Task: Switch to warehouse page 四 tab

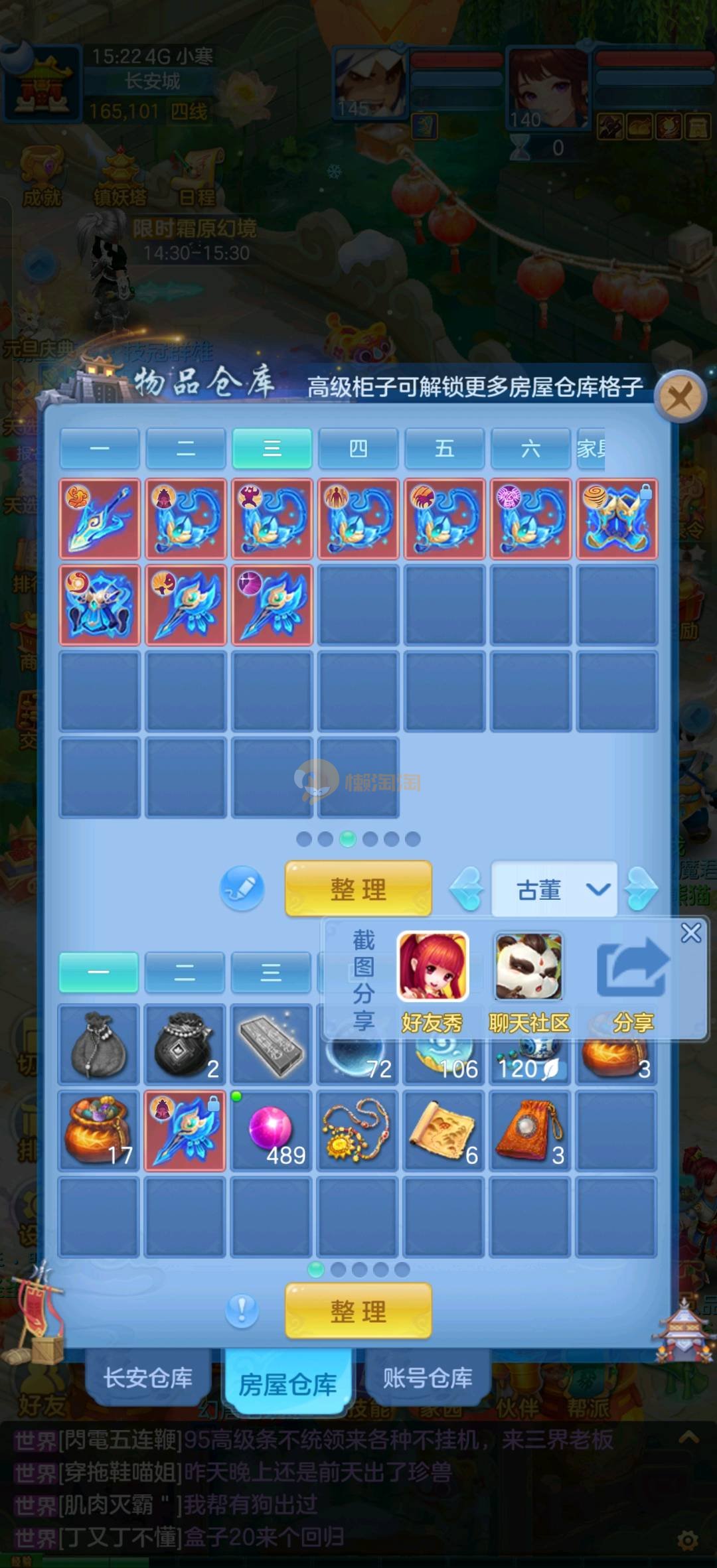Action: point(358,449)
